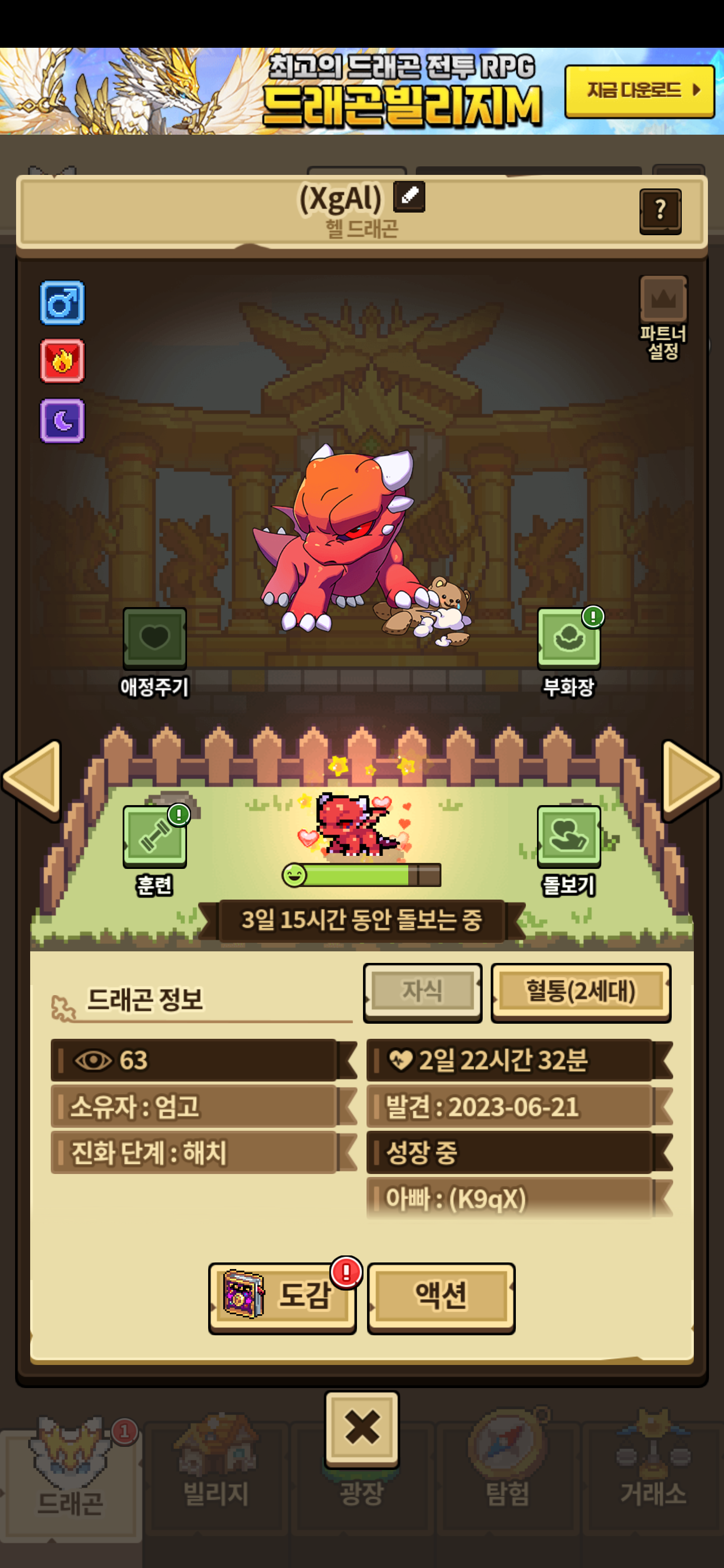Go to previous dragon with left arrow
Viewport: 724px width, 1568px height.
[x=34, y=778]
